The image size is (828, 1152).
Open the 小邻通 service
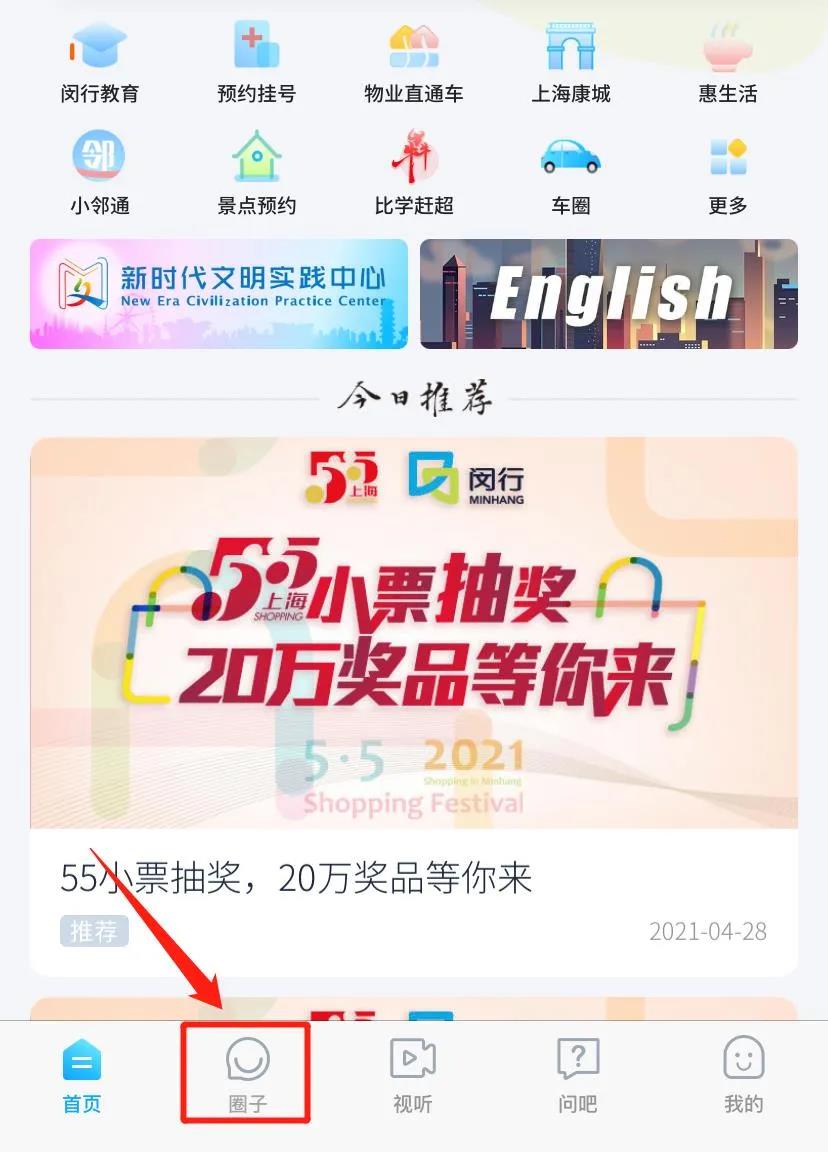(x=99, y=174)
